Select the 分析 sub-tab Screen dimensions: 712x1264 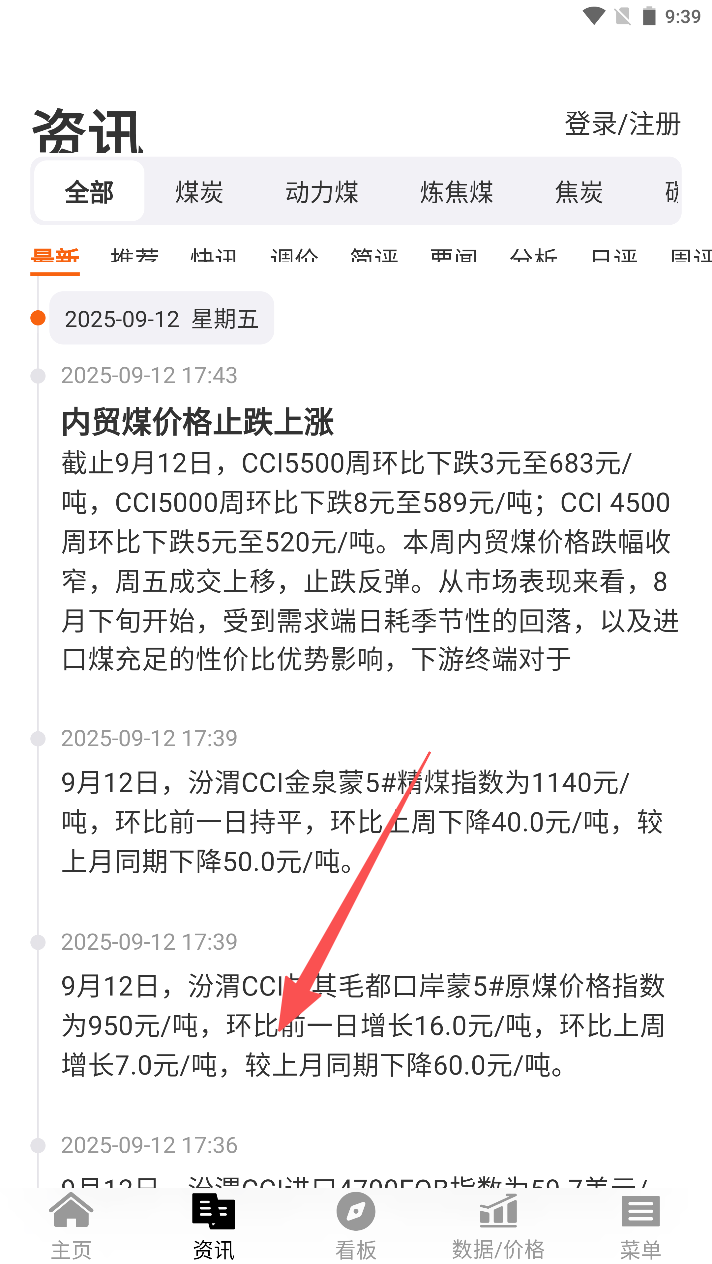[x=534, y=258]
